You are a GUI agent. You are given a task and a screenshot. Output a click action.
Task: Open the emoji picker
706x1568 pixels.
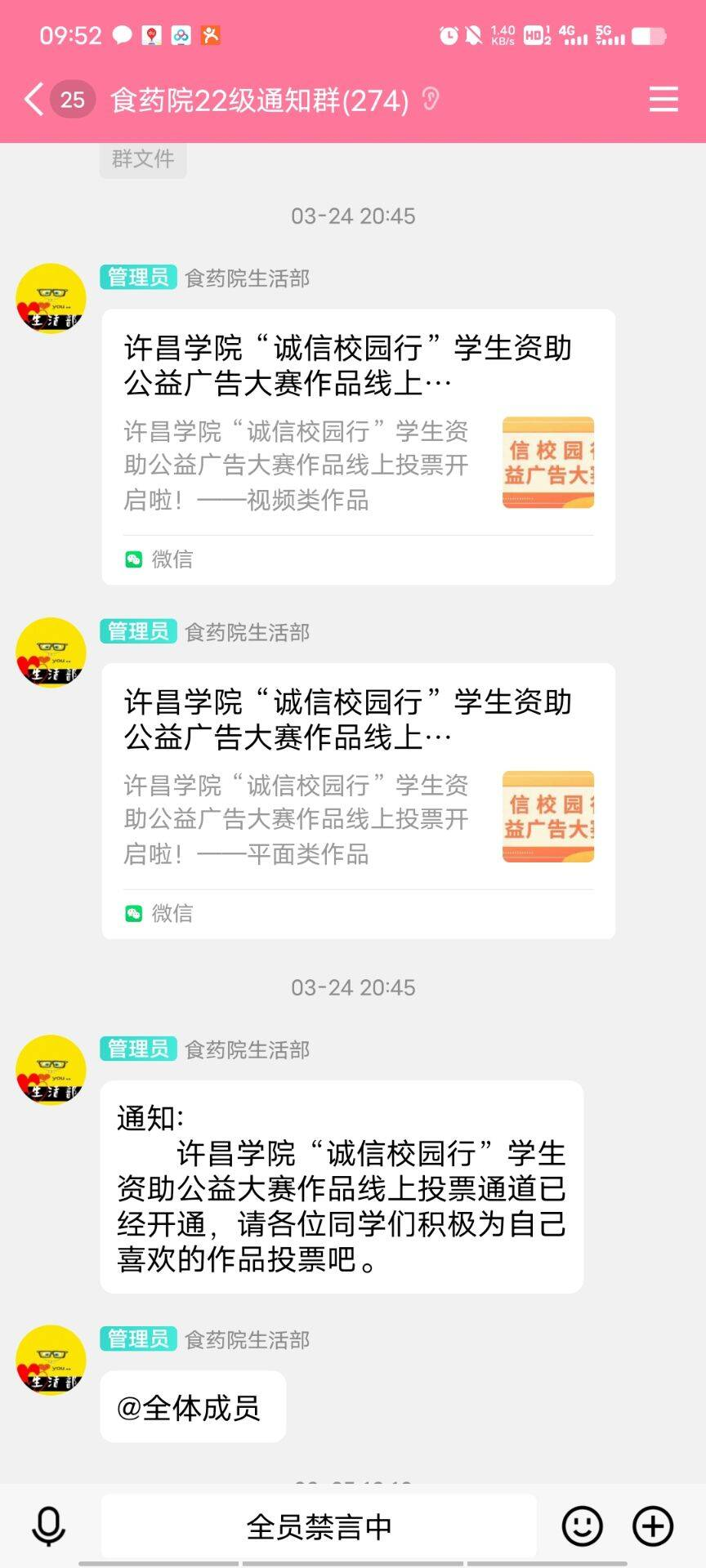click(x=582, y=1526)
